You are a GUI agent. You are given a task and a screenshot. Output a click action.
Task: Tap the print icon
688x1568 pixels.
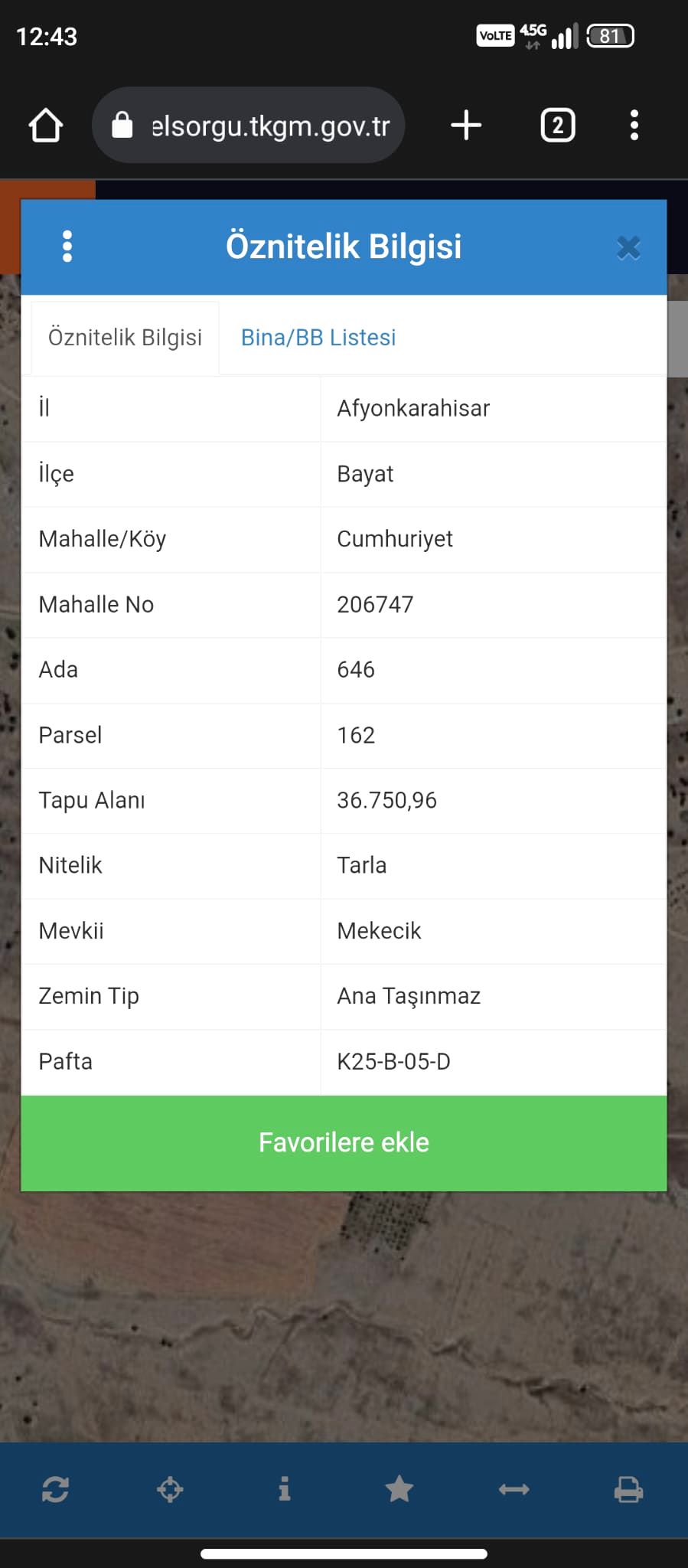click(628, 1489)
